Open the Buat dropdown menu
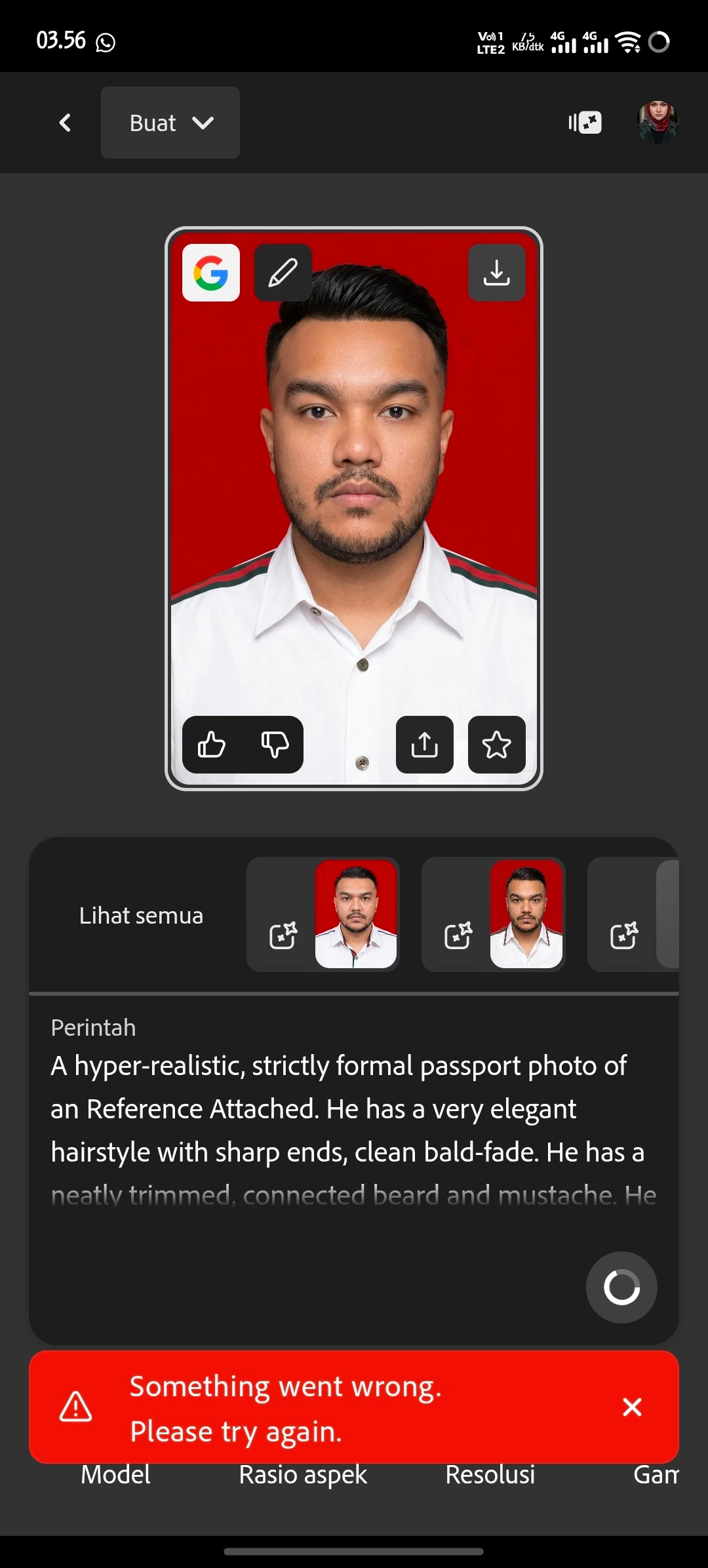The image size is (708, 1568). pos(170,123)
